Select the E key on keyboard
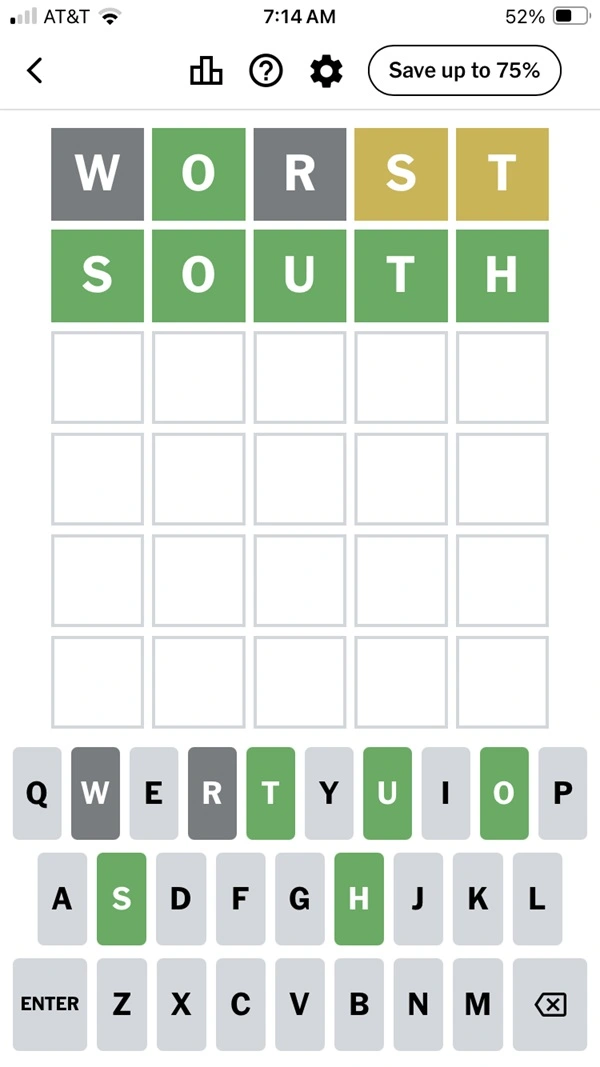Image resolution: width=600 pixels, height=1067 pixels. pyautogui.click(x=154, y=793)
